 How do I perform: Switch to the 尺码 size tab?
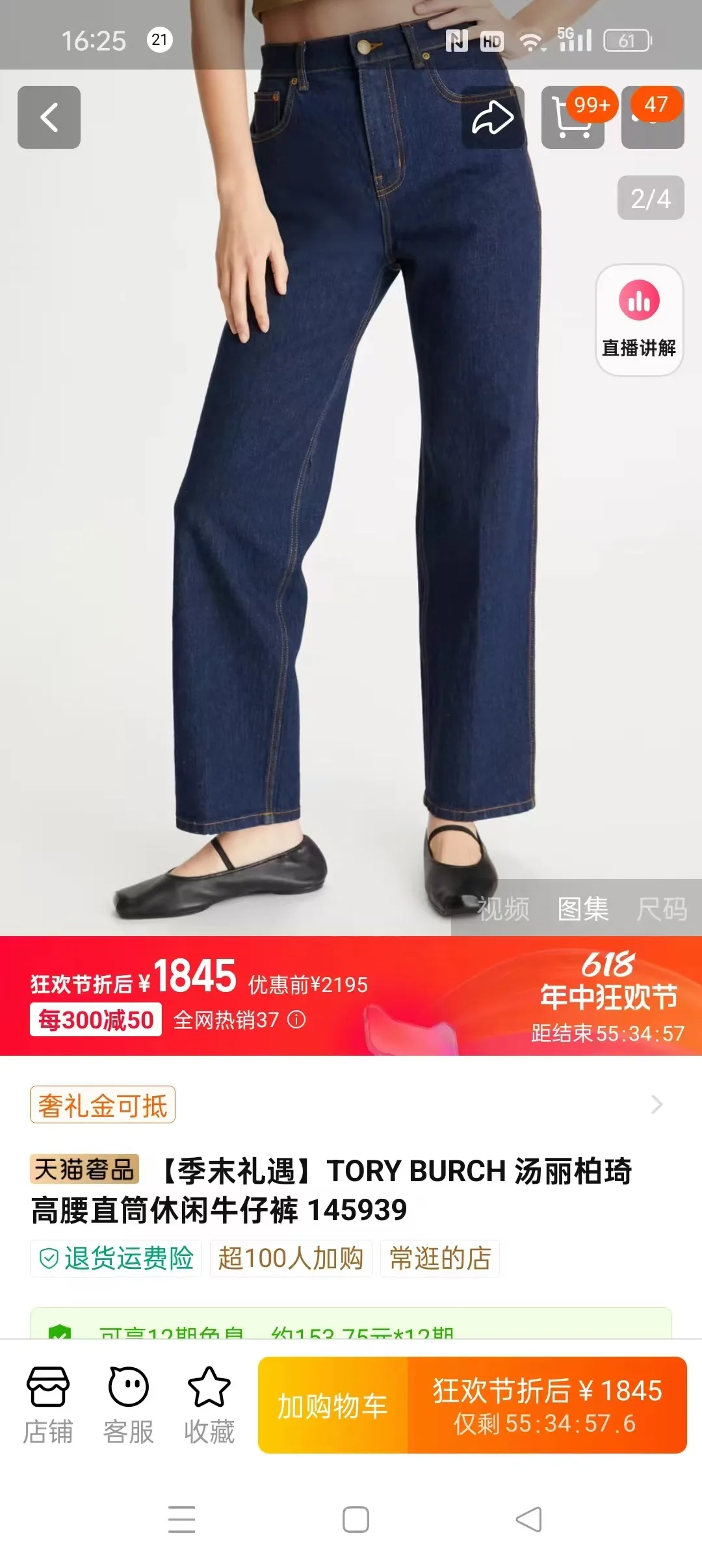point(662,908)
